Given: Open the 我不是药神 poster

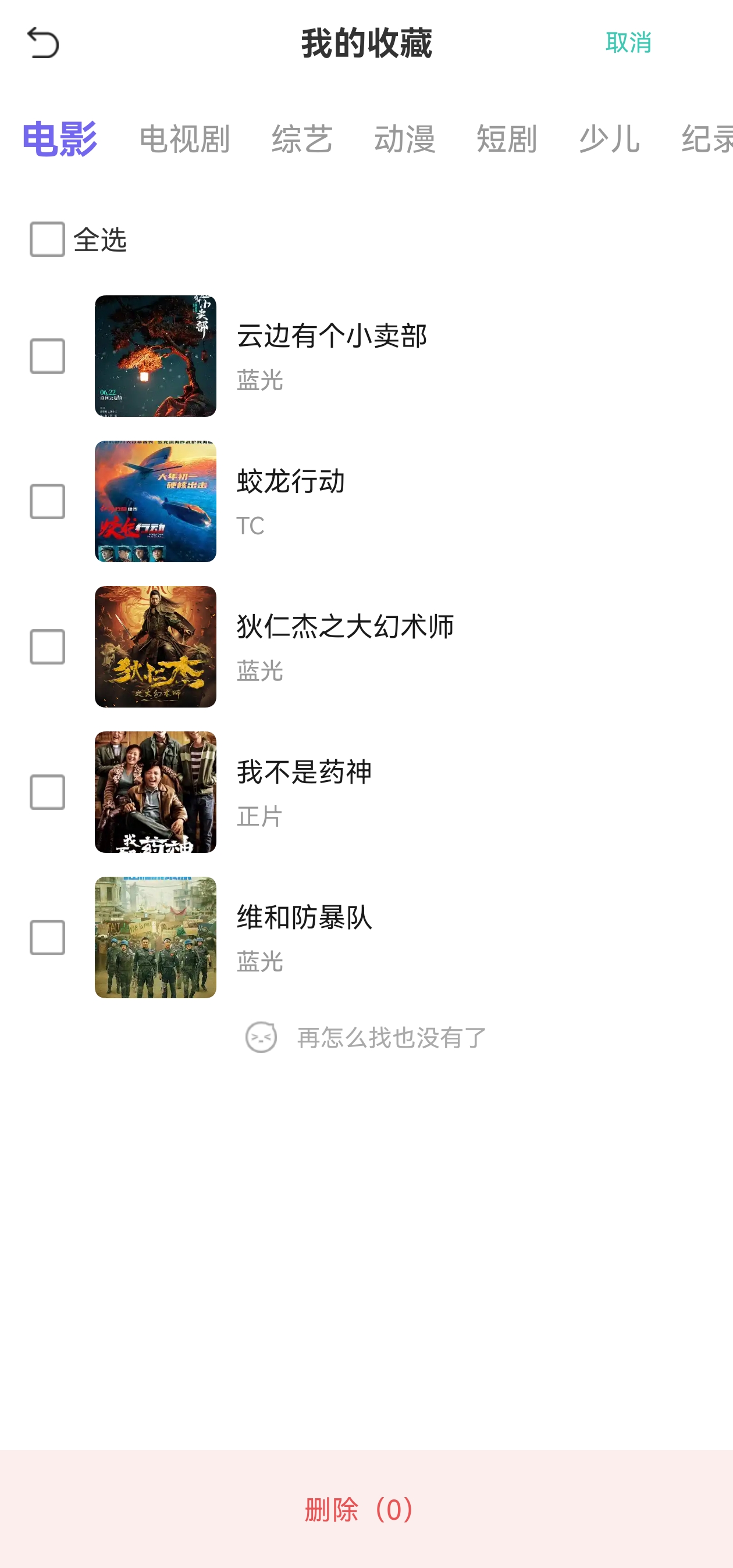Looking at the screenshot, I should pos(155,791).
